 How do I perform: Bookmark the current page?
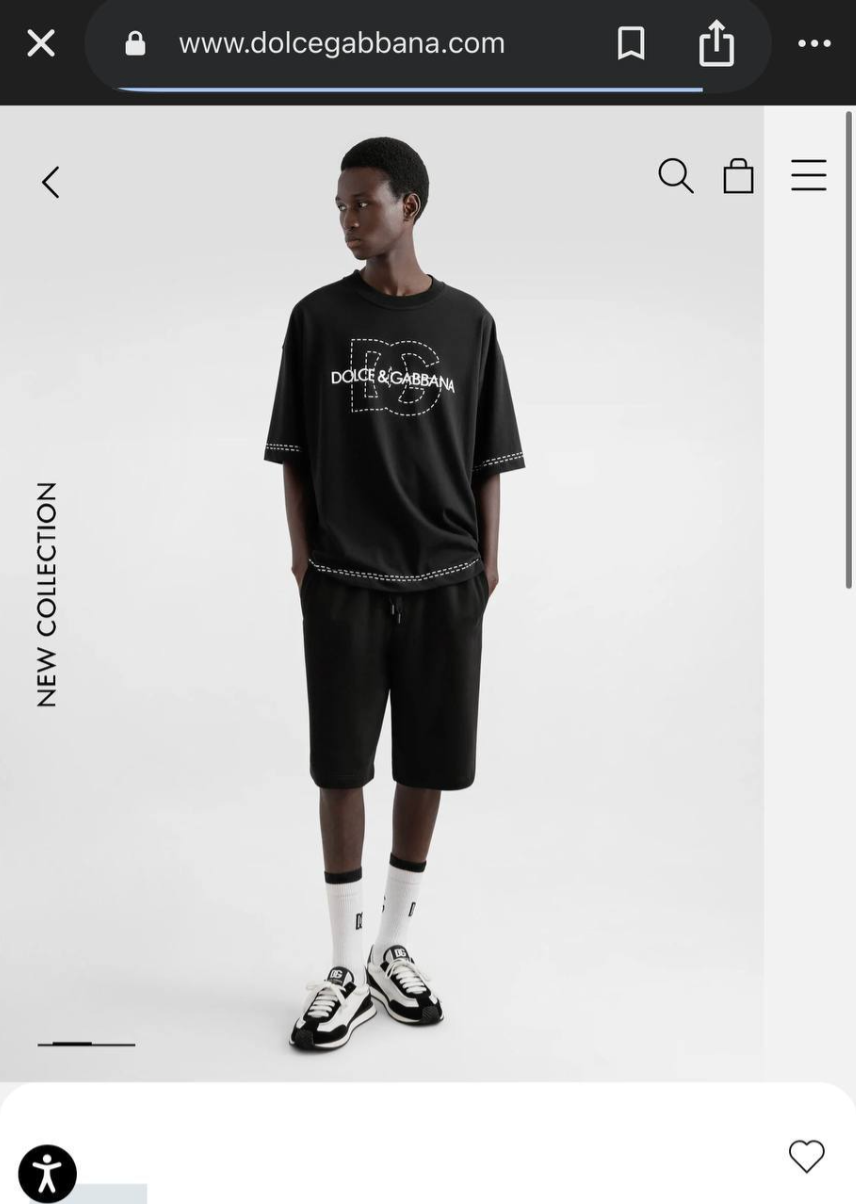632,43
